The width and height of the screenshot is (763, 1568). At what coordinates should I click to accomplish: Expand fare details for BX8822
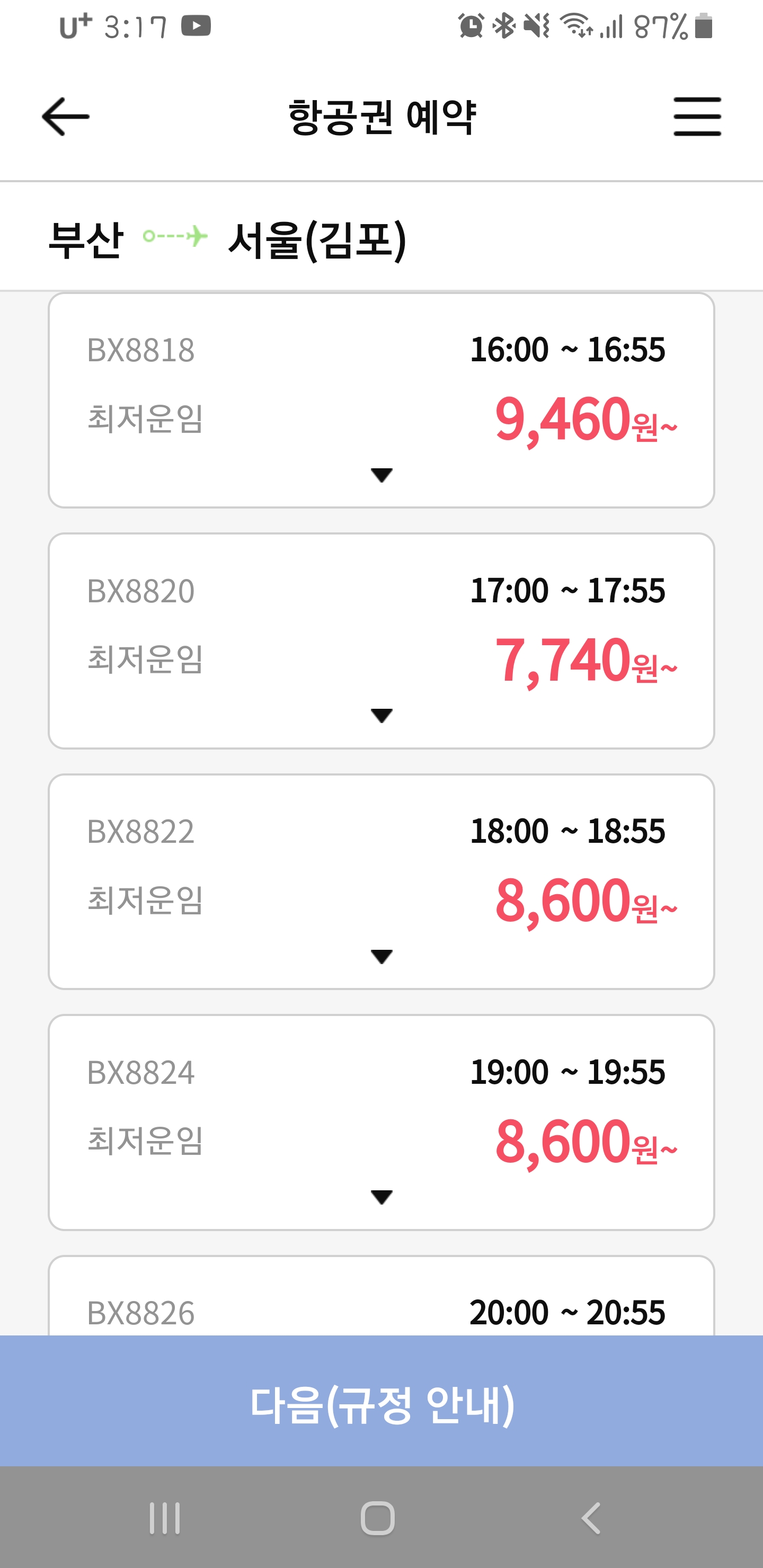coord(382,957)
